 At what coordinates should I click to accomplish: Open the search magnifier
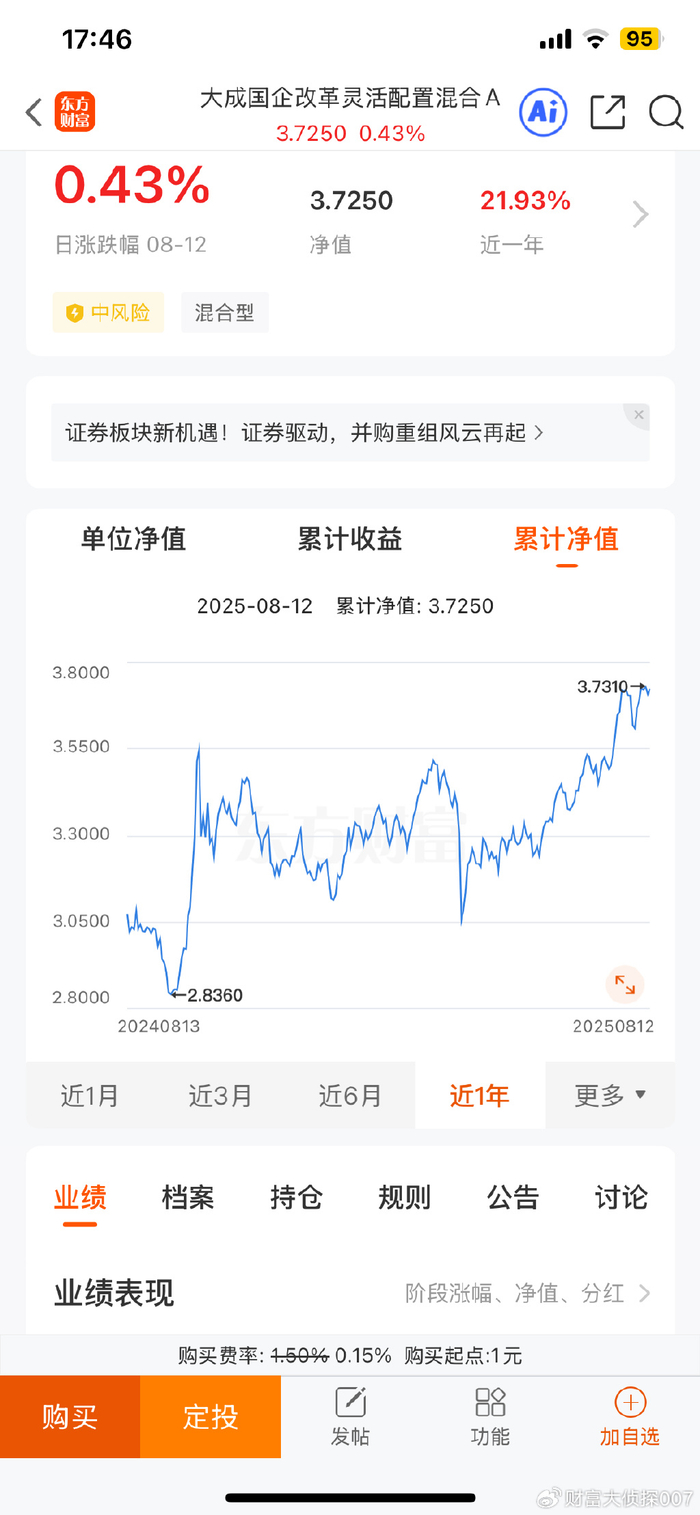tap(666, 112)
